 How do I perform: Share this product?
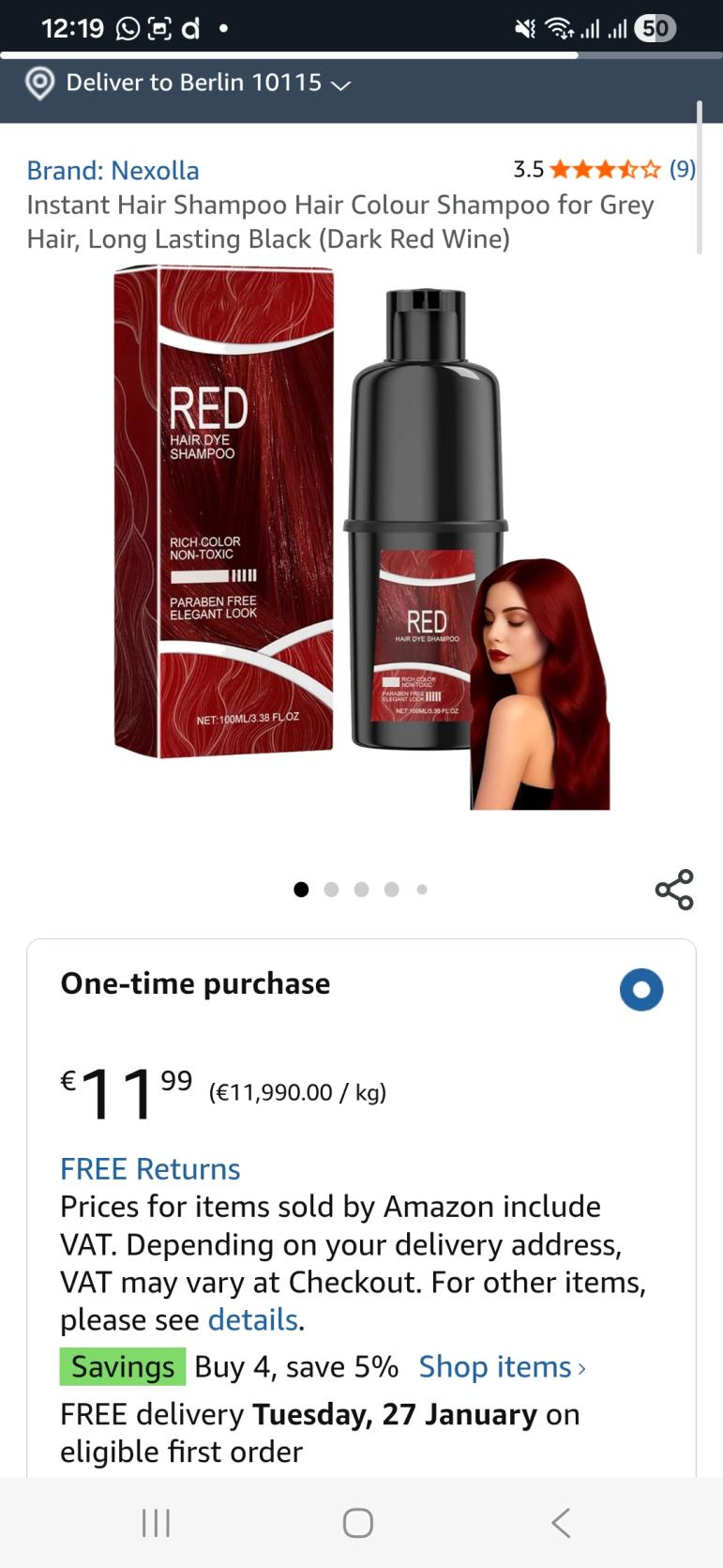673,890
